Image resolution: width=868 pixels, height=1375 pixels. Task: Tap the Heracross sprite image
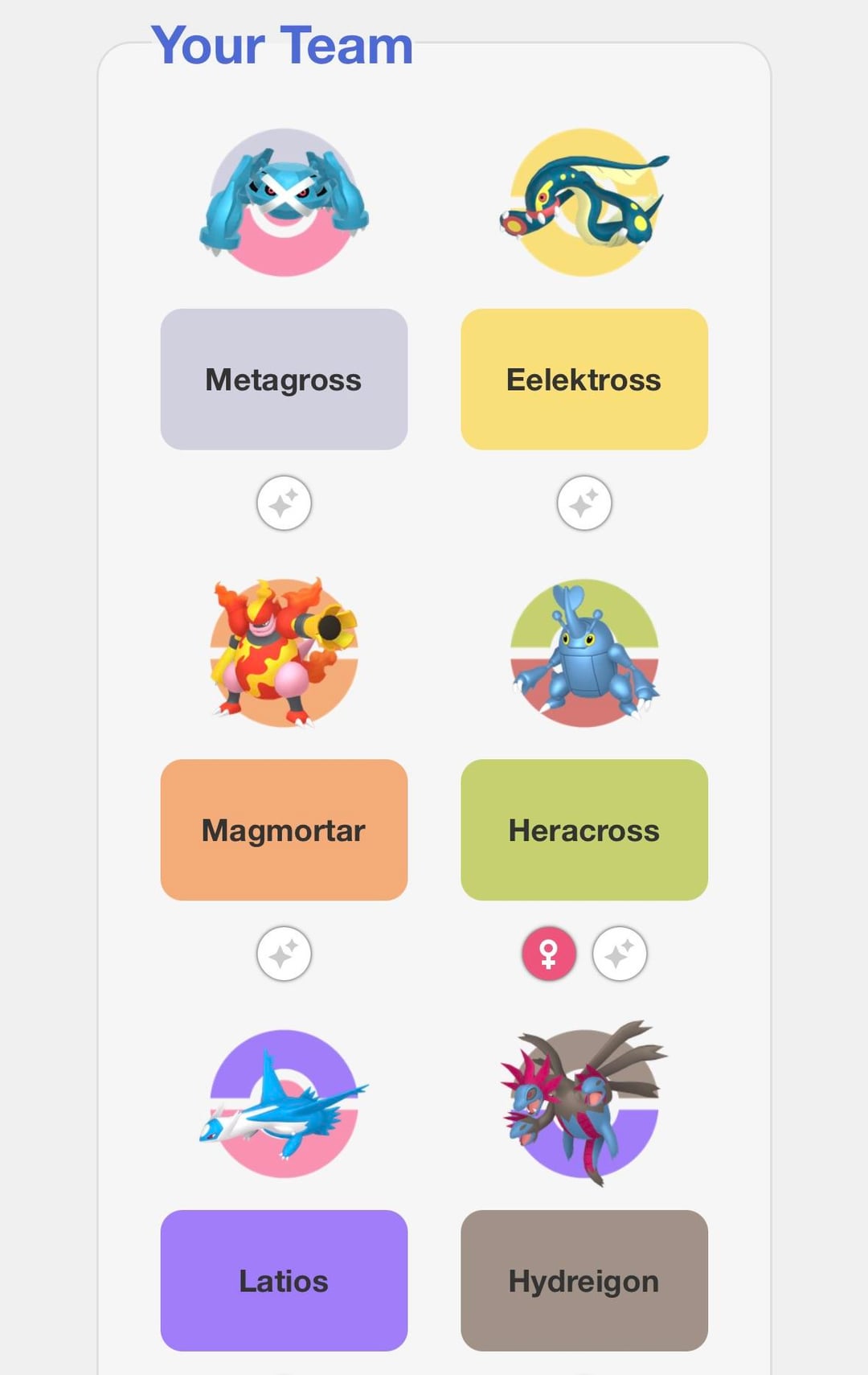click(584, 653)
